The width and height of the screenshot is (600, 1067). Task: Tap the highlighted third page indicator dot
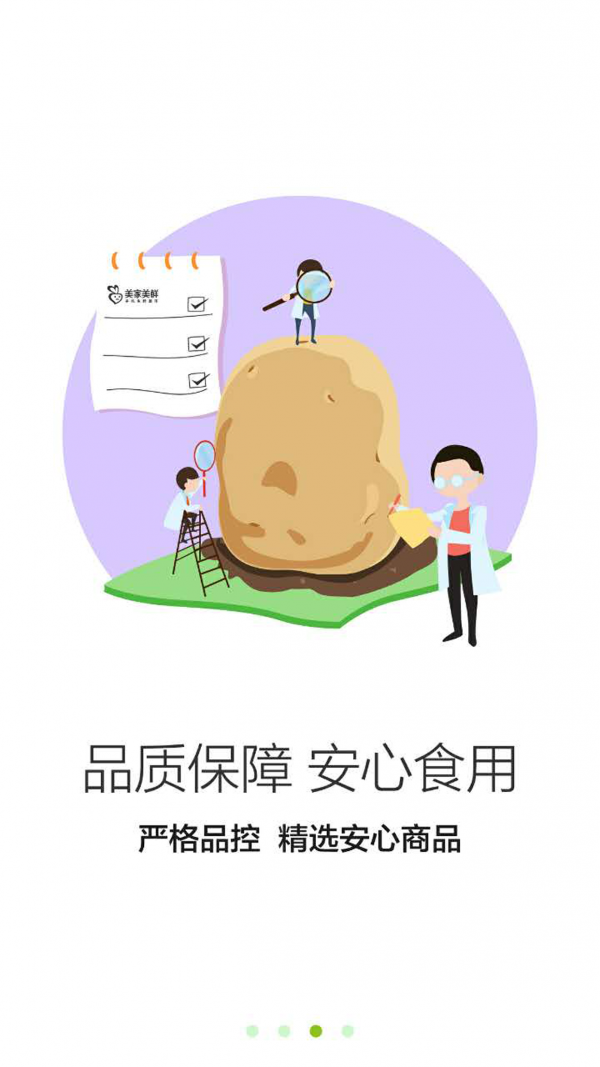[x=316, y=1031]
